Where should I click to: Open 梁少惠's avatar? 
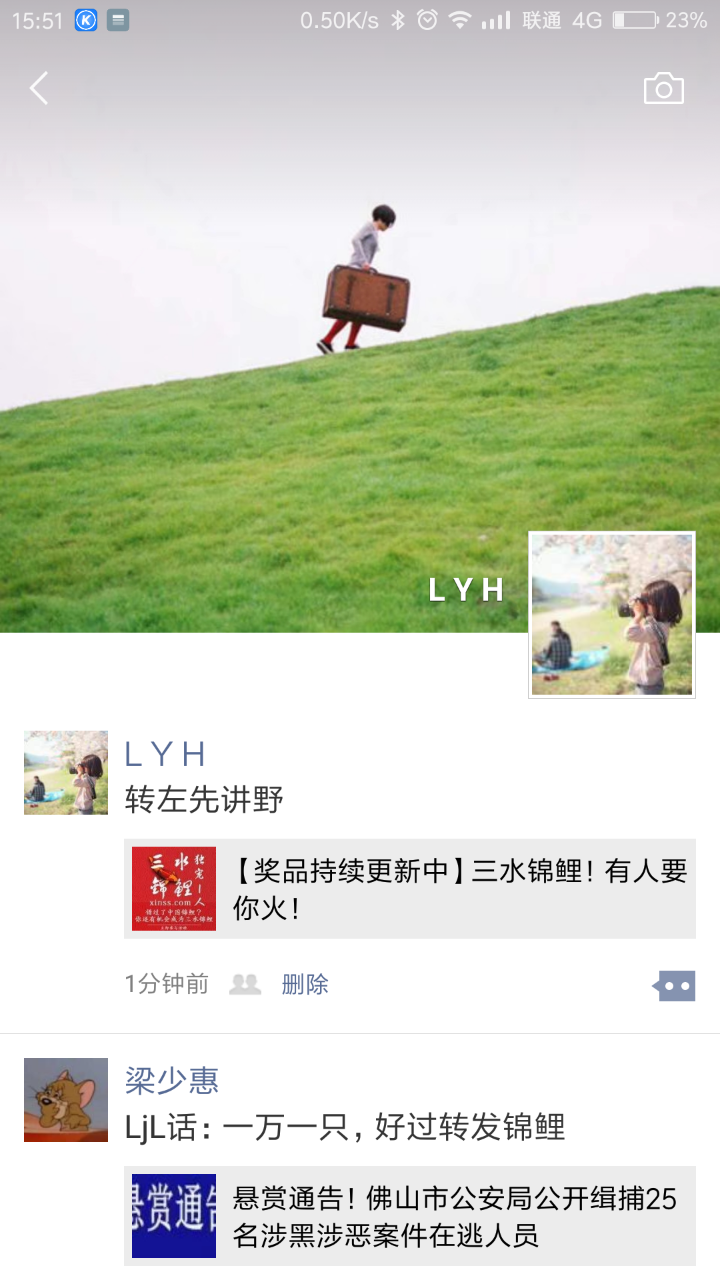click(x=66, y=1099)
